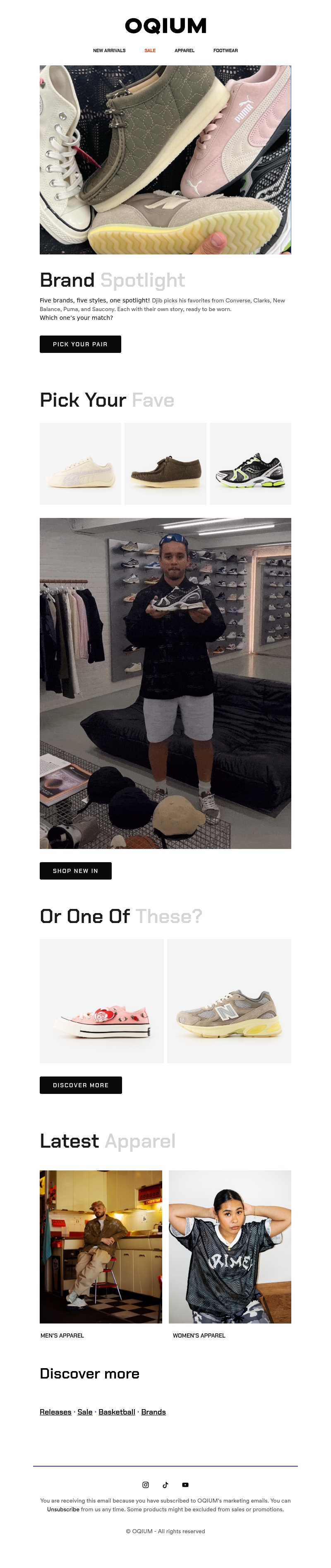Screen dimensions: 331x1568
Task: Open the pink Converse sneaker tile
Action: (102, 1001)
